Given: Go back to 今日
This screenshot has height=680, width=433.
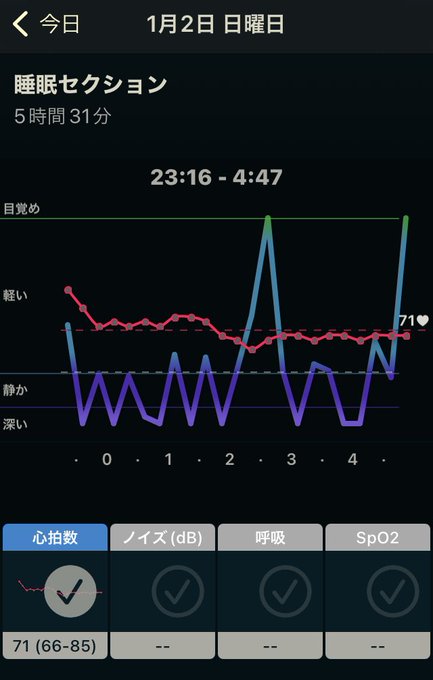Looking at the screenshot, I should click(x=46, y=23).
